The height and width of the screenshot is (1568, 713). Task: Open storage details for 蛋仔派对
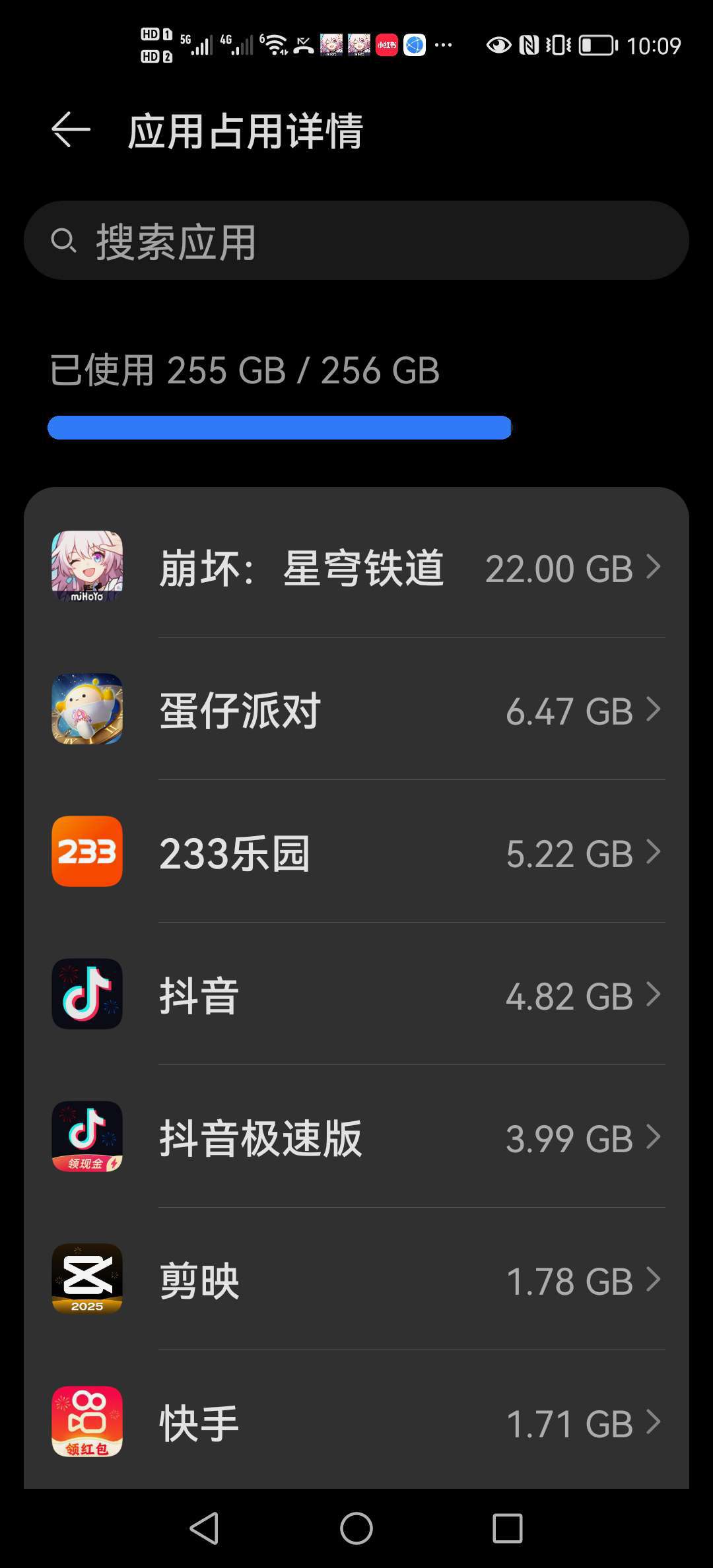(x=356, y=710)
